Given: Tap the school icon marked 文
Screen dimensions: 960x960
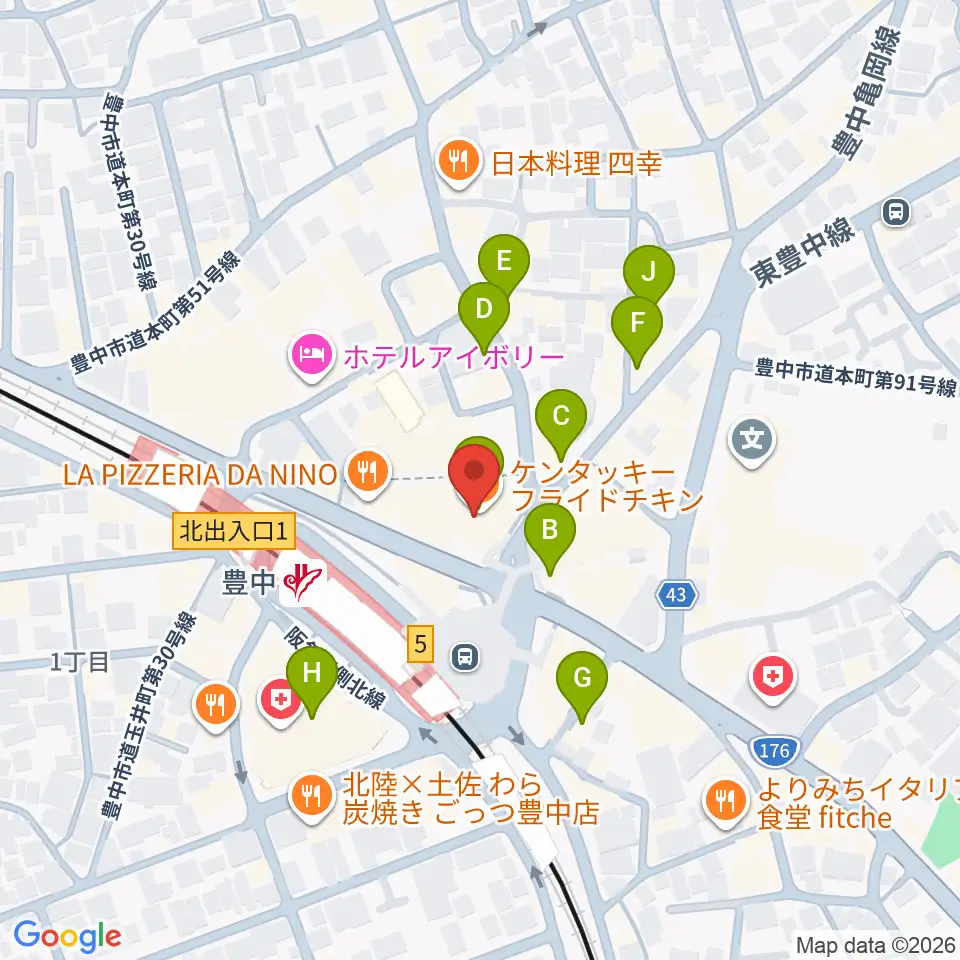Looking at the screenshot, I should 752,441.
